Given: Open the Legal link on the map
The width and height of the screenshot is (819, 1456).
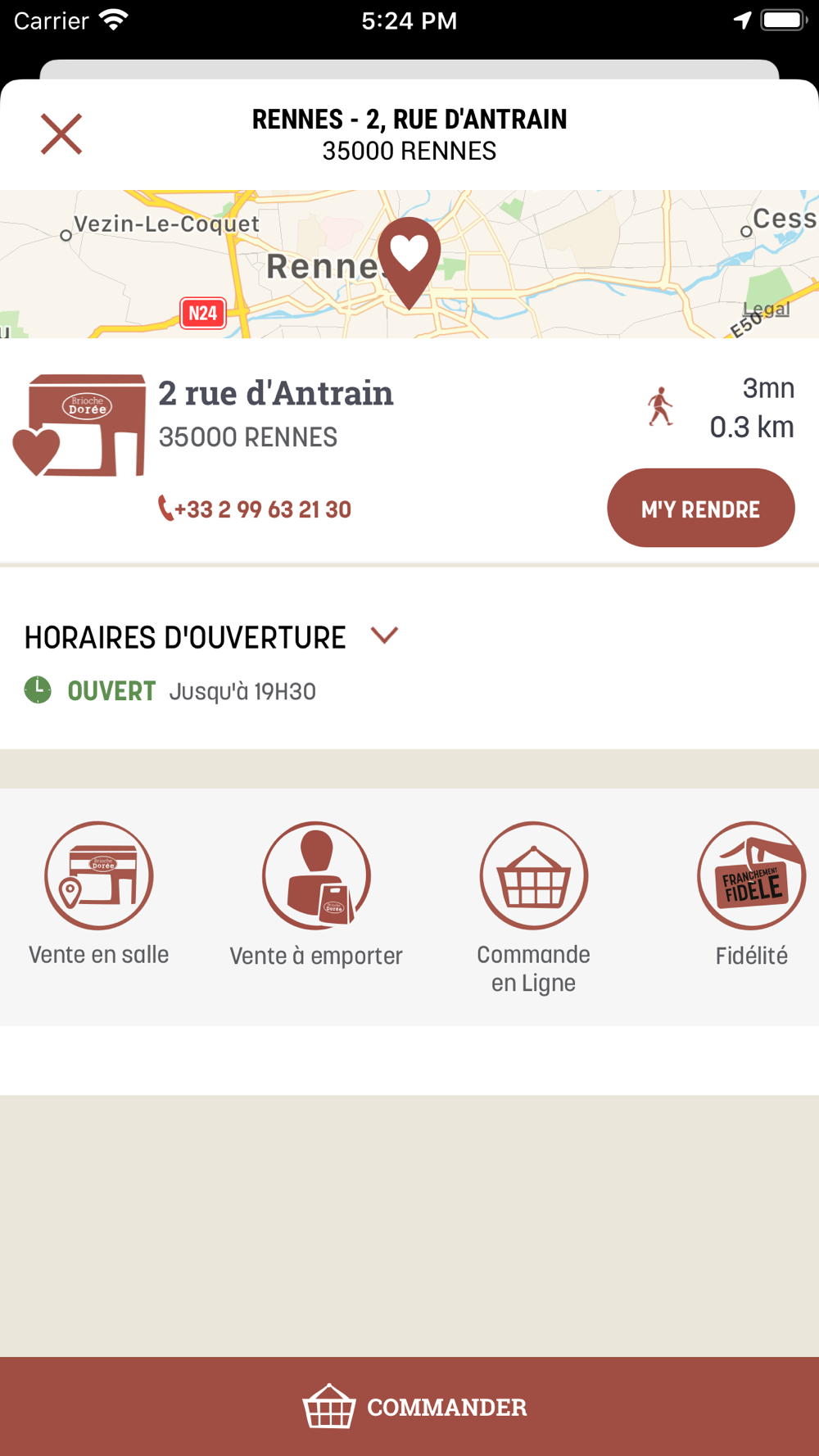Looking at the screenshot, I should point(766,310).
